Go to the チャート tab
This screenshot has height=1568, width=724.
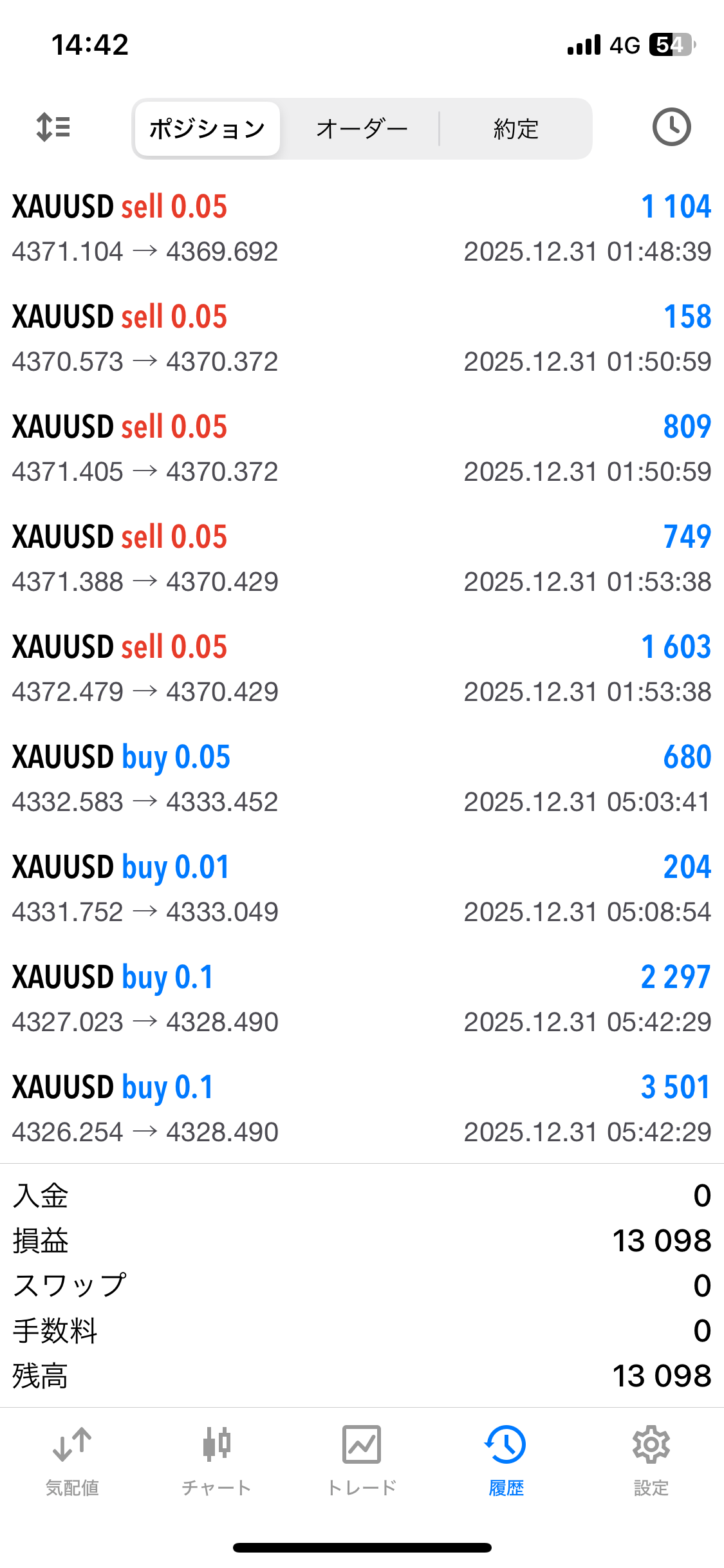(x=216, y=1460)
